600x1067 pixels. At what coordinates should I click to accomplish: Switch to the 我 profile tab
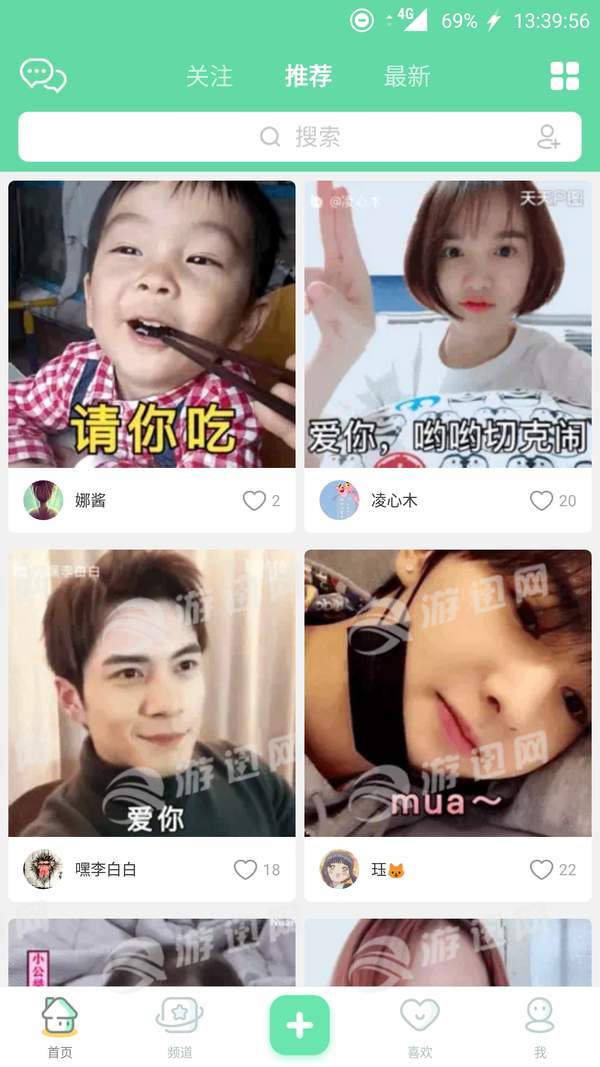[x=540, y=1027]
